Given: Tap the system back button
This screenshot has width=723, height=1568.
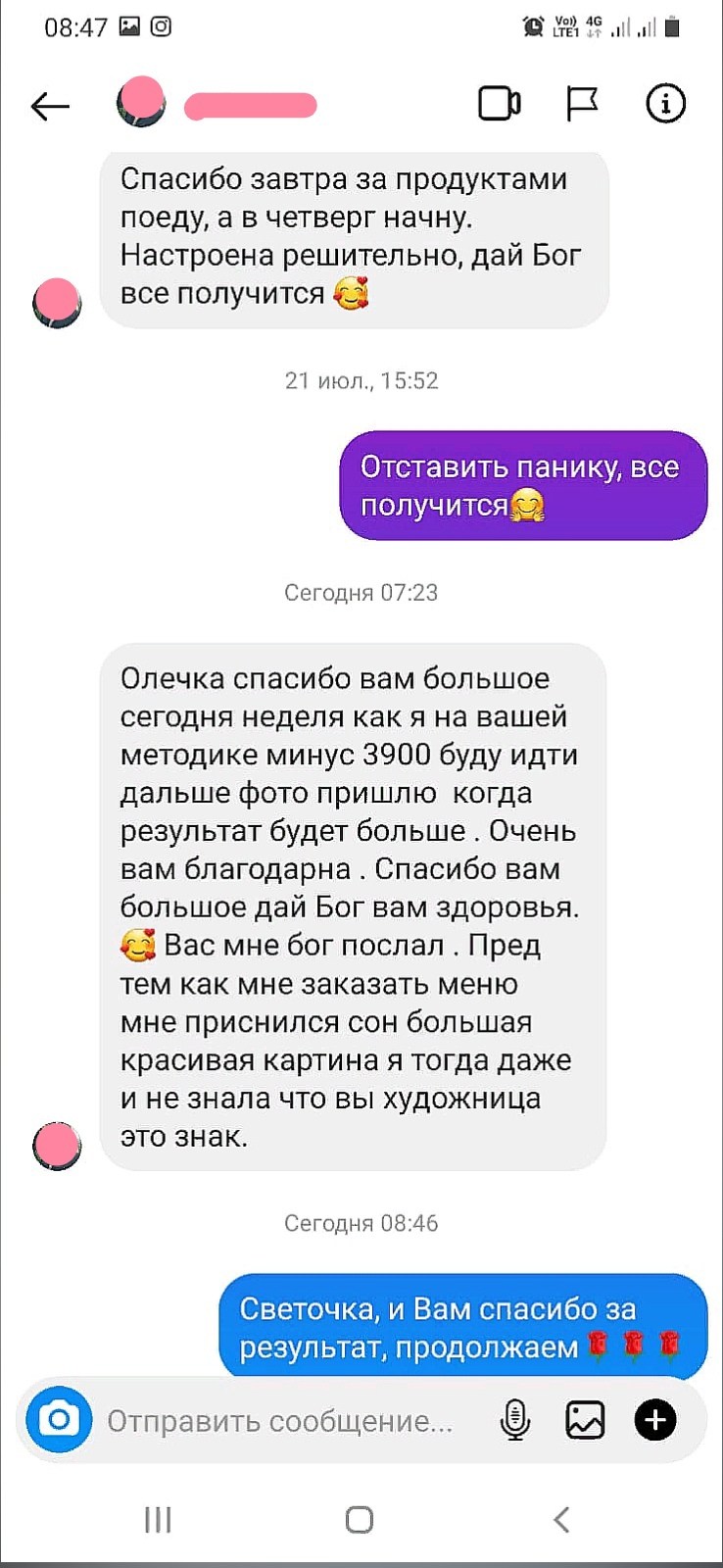Looking at the screenshot, I should tap(561, 1519).
